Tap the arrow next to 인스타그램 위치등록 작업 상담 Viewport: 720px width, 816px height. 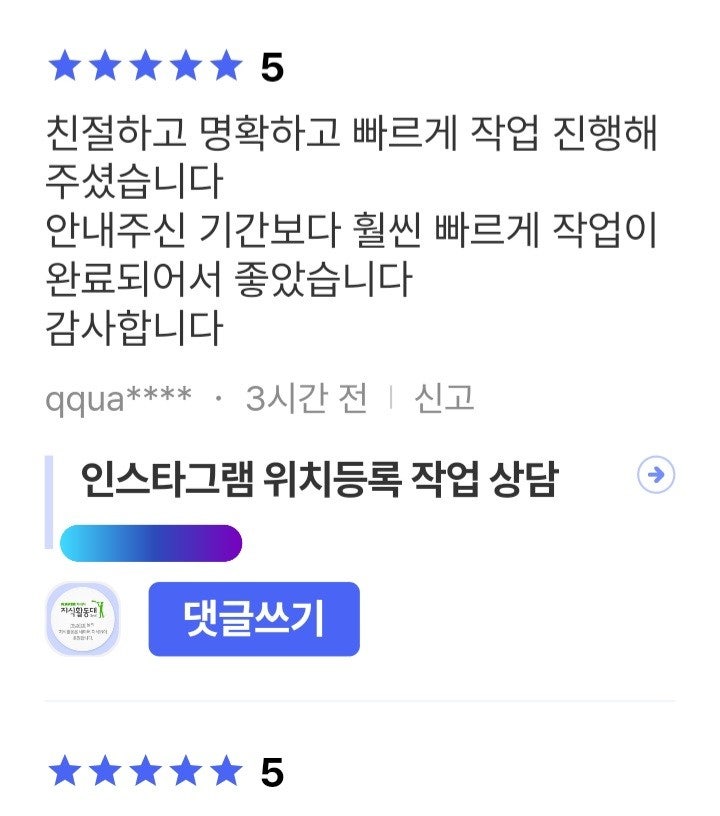click(x=656, y=475)
